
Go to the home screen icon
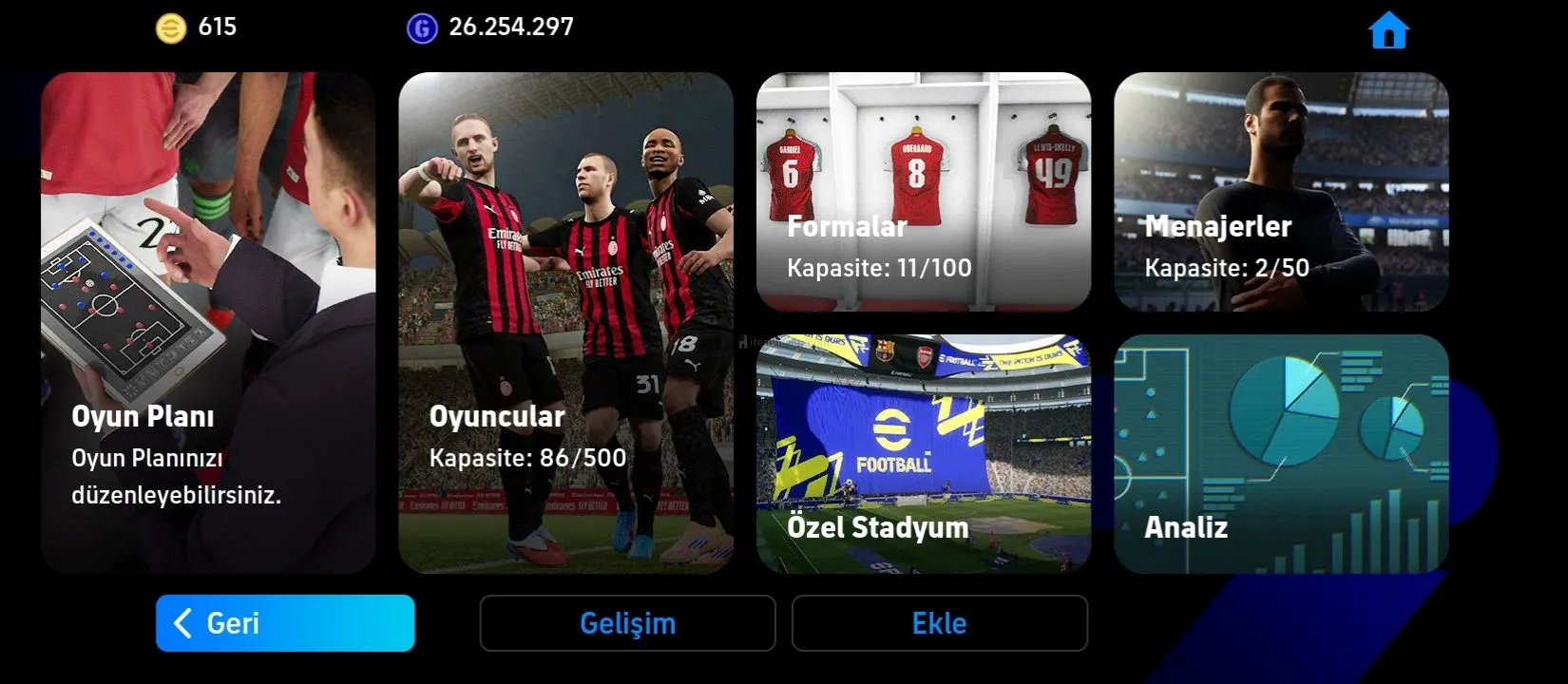(1388, 30)
